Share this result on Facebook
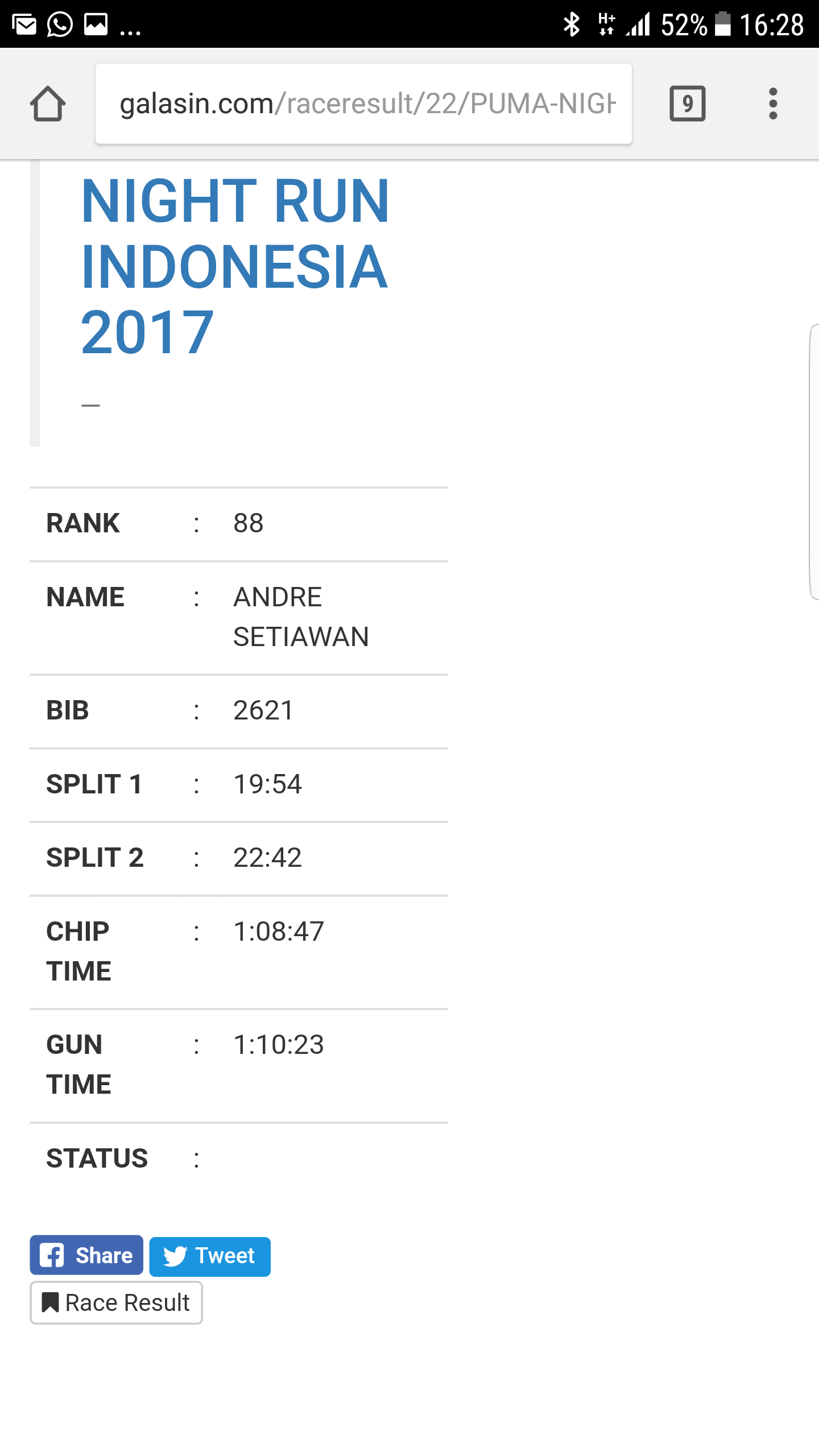819x1456 pixels. coord(86,1255)
